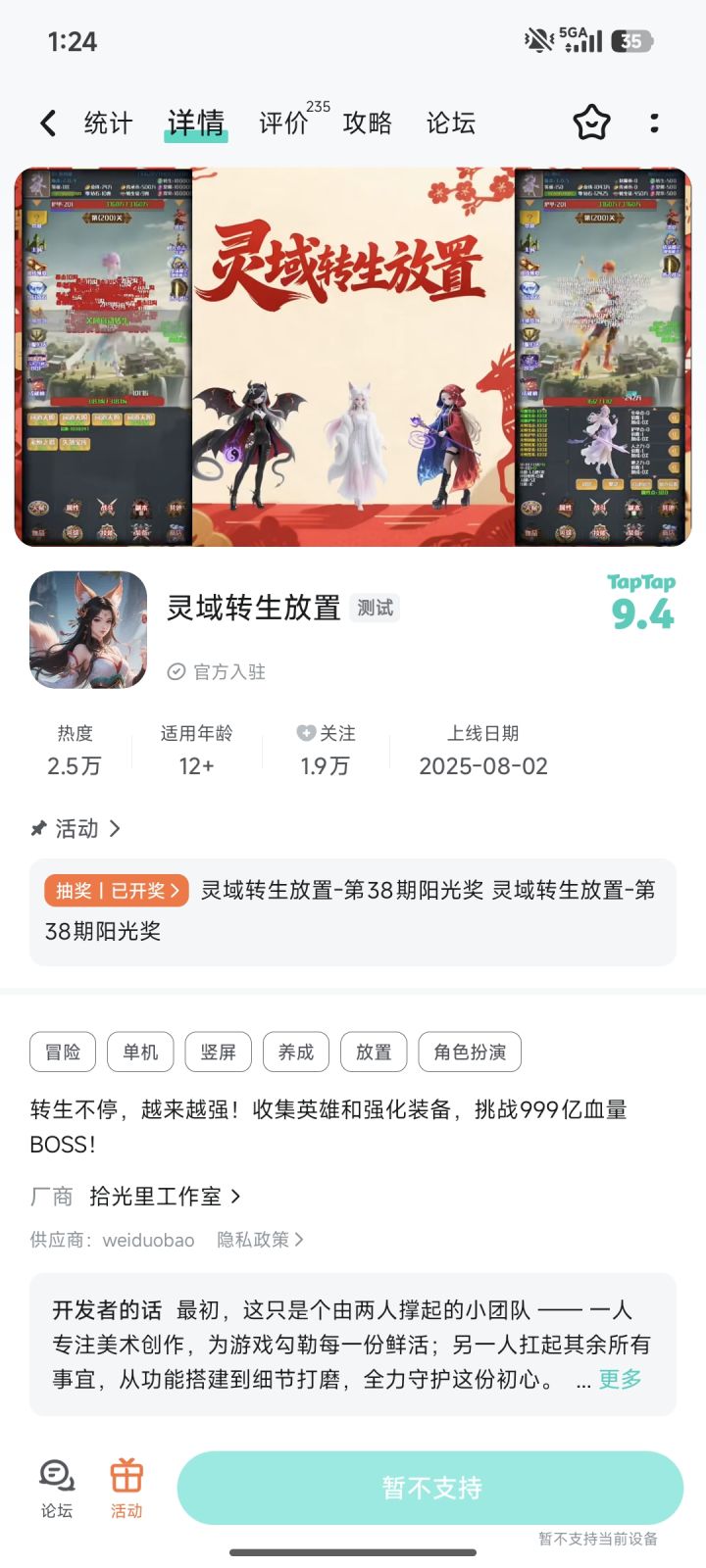Check battery indicator showing 35 percent
This screenshot has height=1568, width=706.
(x=633, y=41)
